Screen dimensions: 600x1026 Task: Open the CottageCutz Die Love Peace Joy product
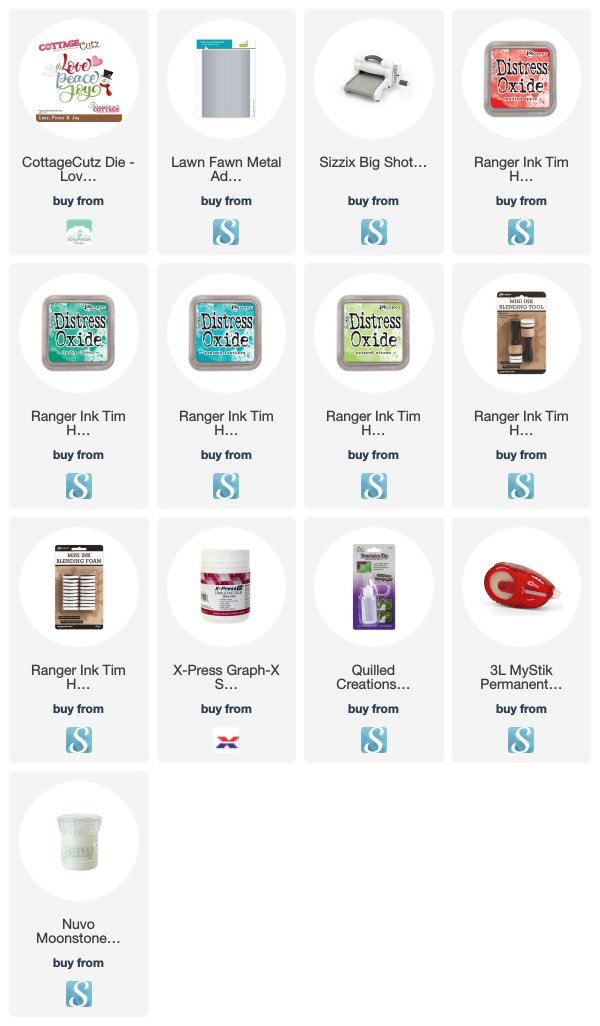(79, 79)
